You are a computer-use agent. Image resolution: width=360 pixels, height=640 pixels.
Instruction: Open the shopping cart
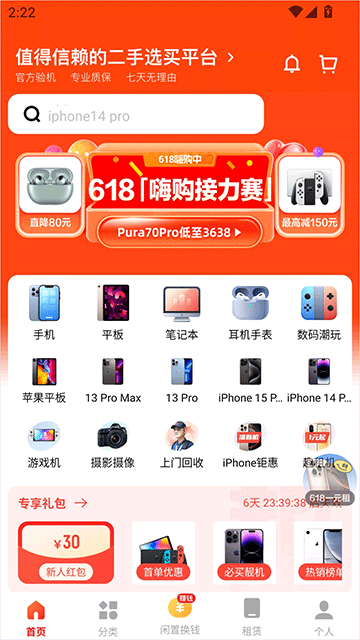[328, 64]
